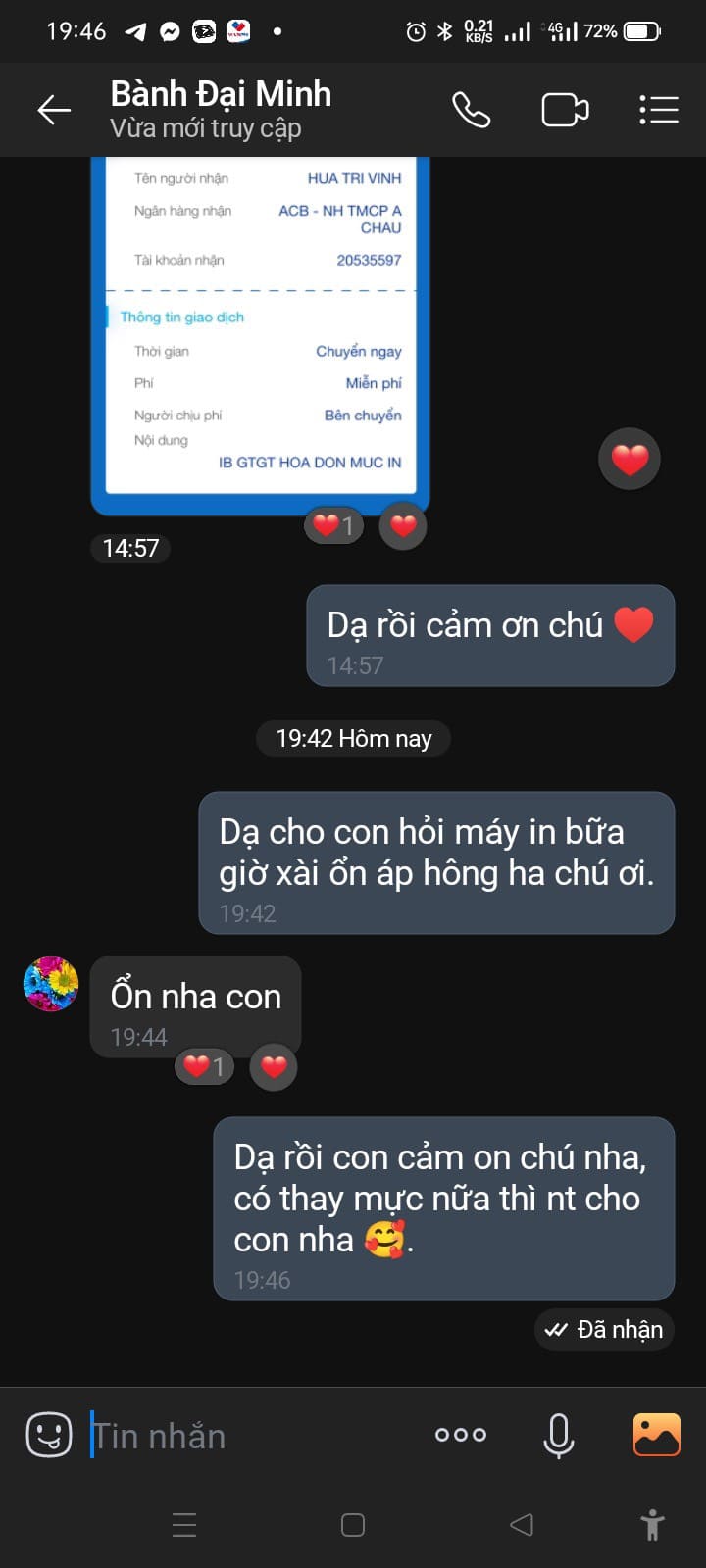Open more attachment options (three dots)

click(461, 1435)
